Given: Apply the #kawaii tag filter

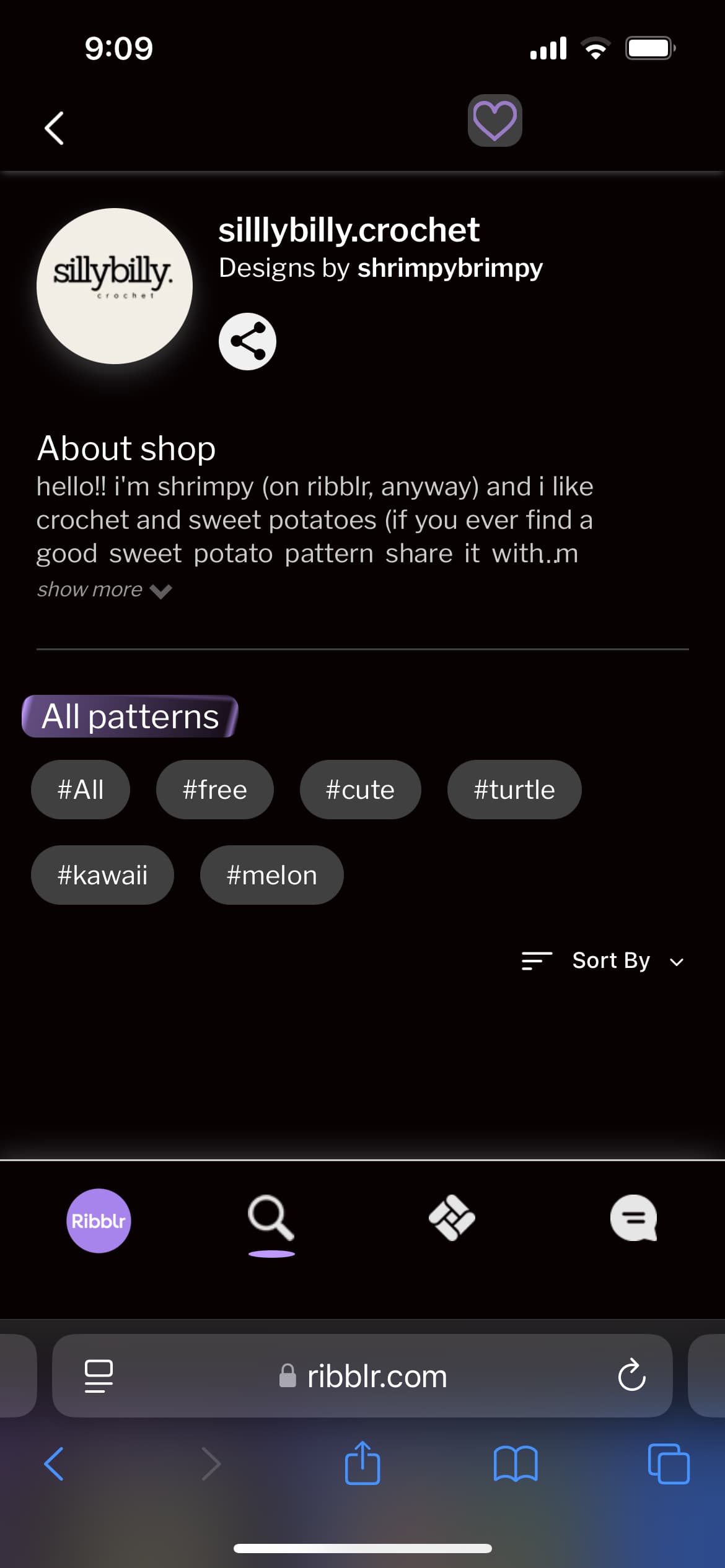Looking at the screenshot, I should click(x=102, y=875).
